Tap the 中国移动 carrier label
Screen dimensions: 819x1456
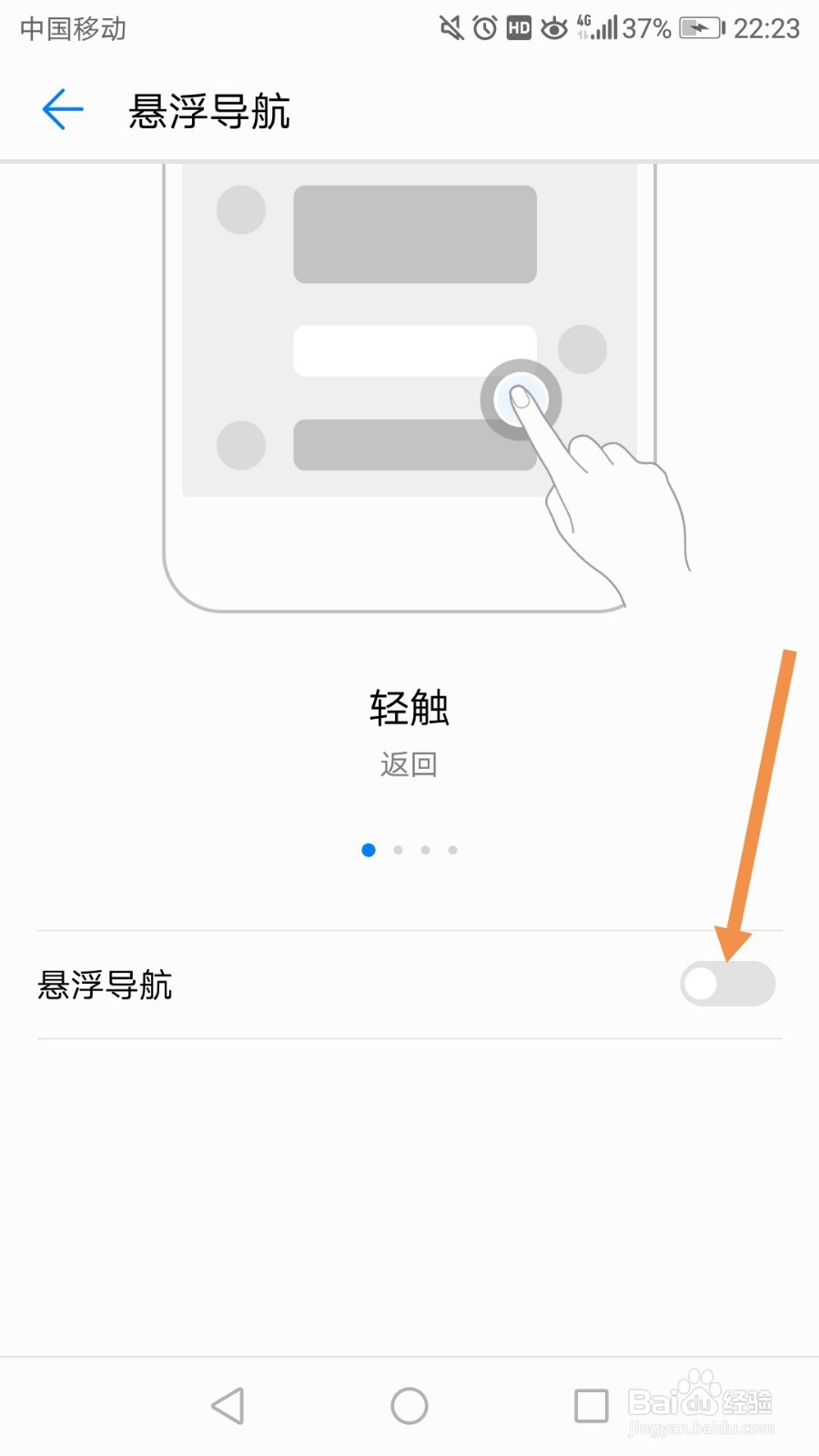tap(72, 28)
